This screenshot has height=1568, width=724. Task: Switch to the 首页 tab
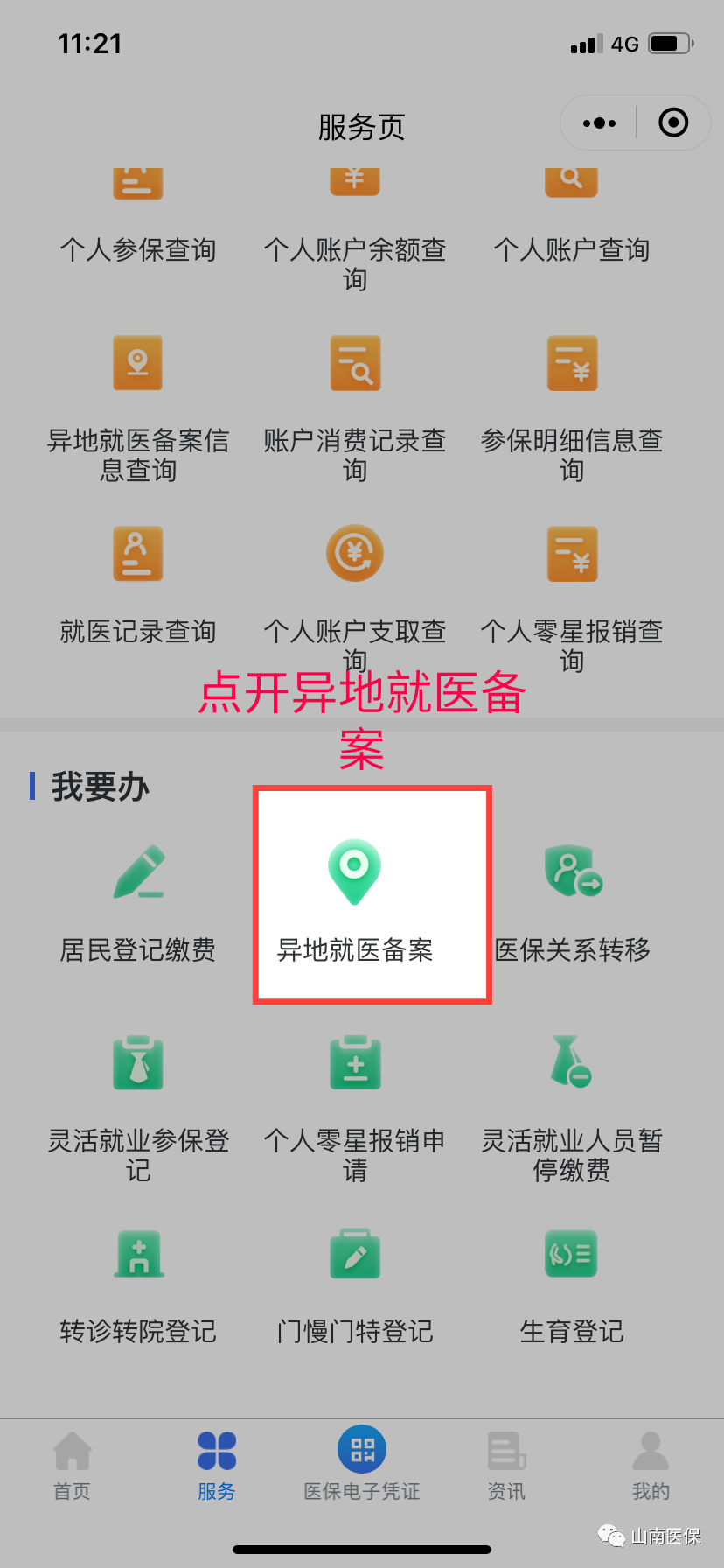[x=73, y=1466]
